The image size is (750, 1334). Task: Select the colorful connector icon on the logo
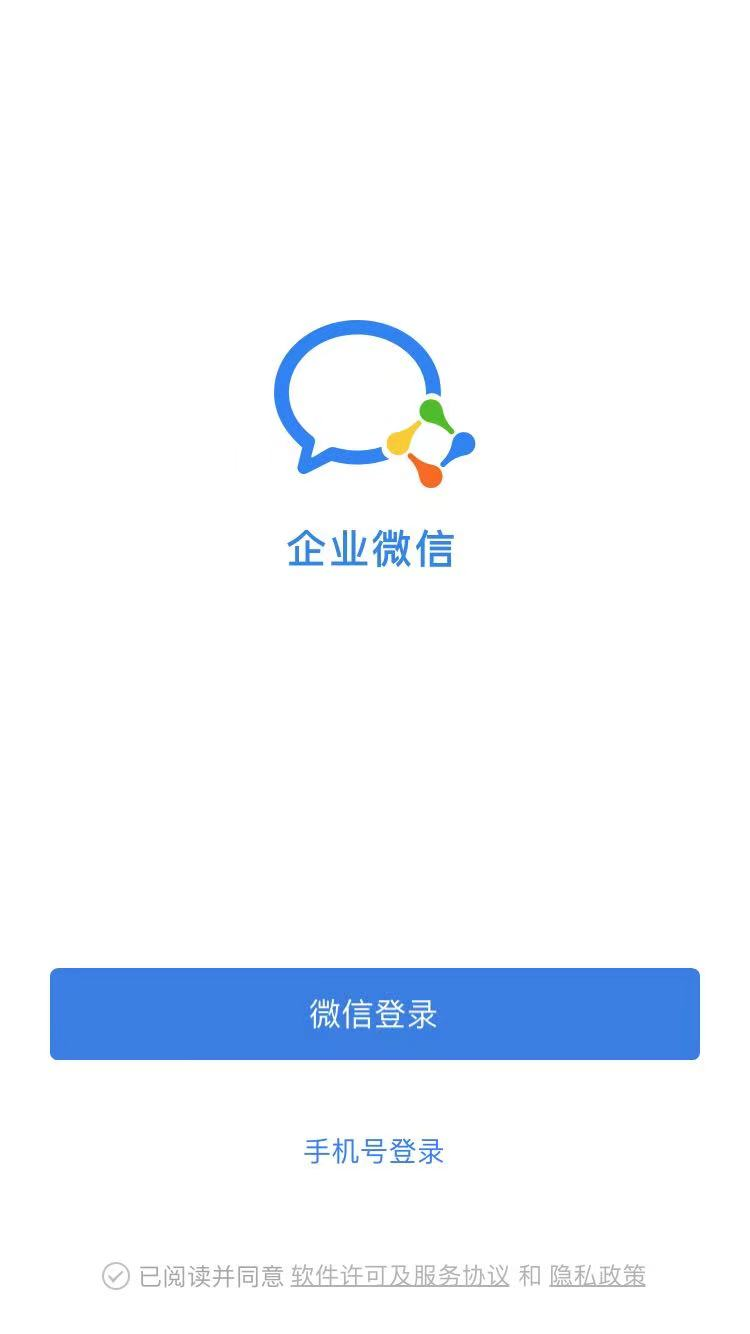point(430,440)
